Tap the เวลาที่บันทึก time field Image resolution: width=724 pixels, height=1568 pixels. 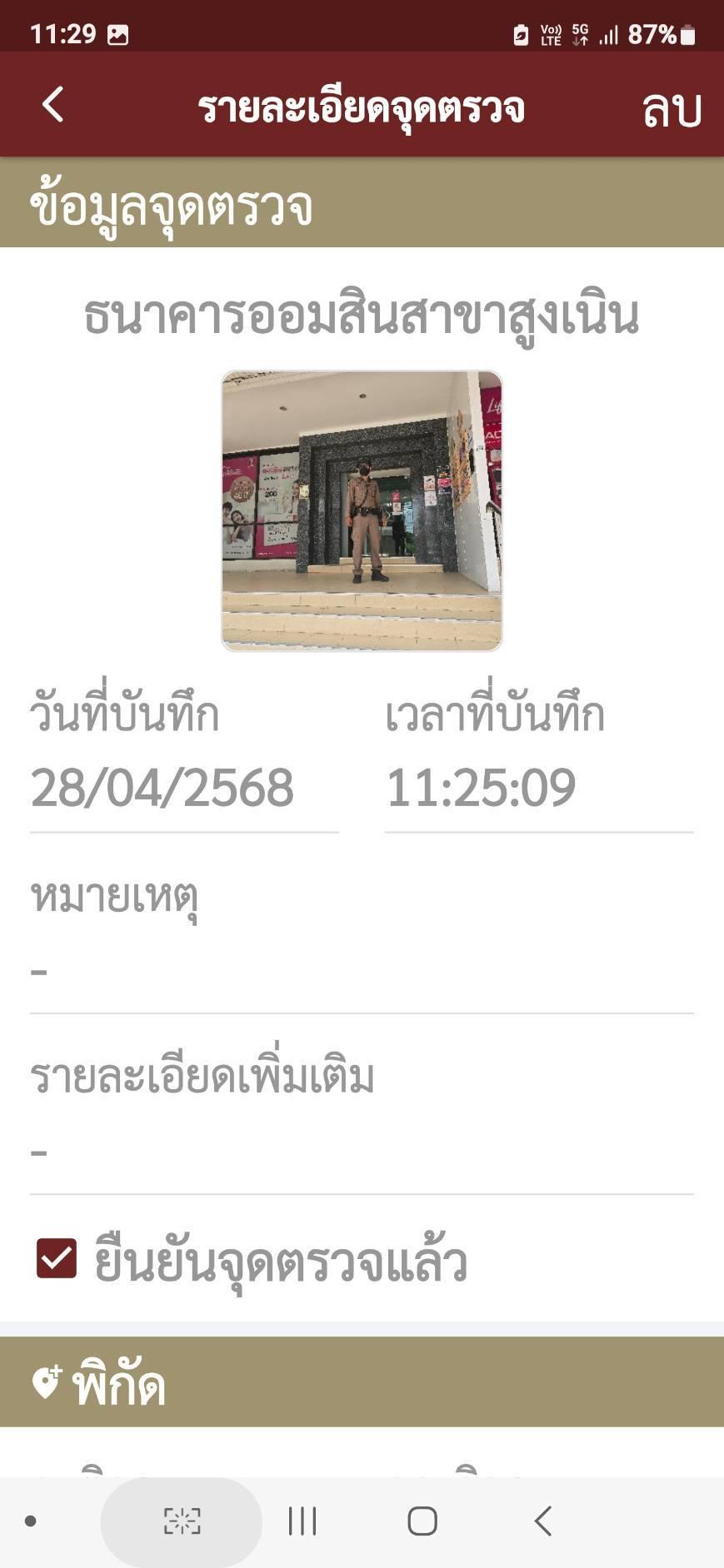click(538, 788)
